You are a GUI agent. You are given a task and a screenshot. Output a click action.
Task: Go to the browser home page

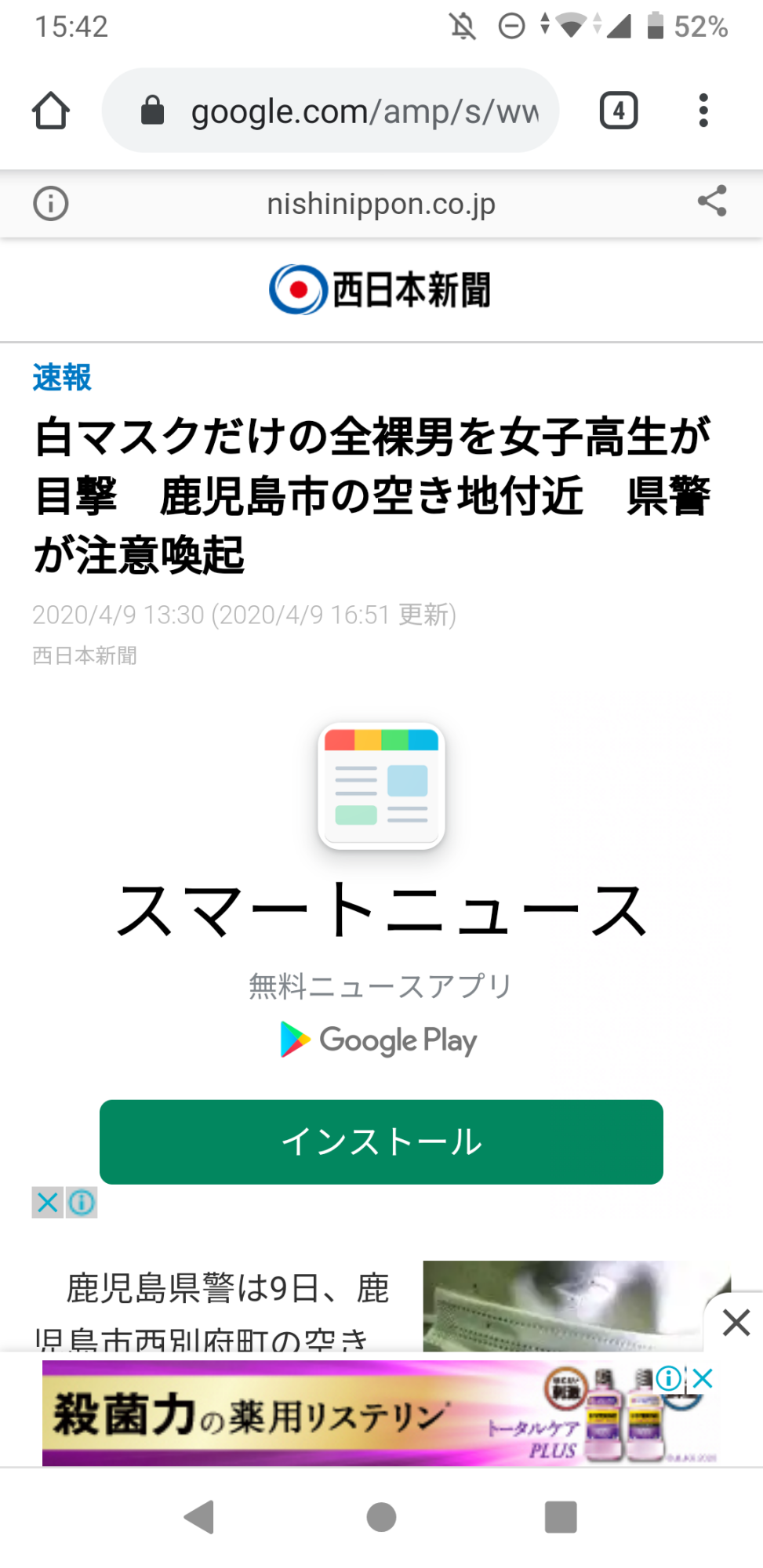(x=51, y=111)
